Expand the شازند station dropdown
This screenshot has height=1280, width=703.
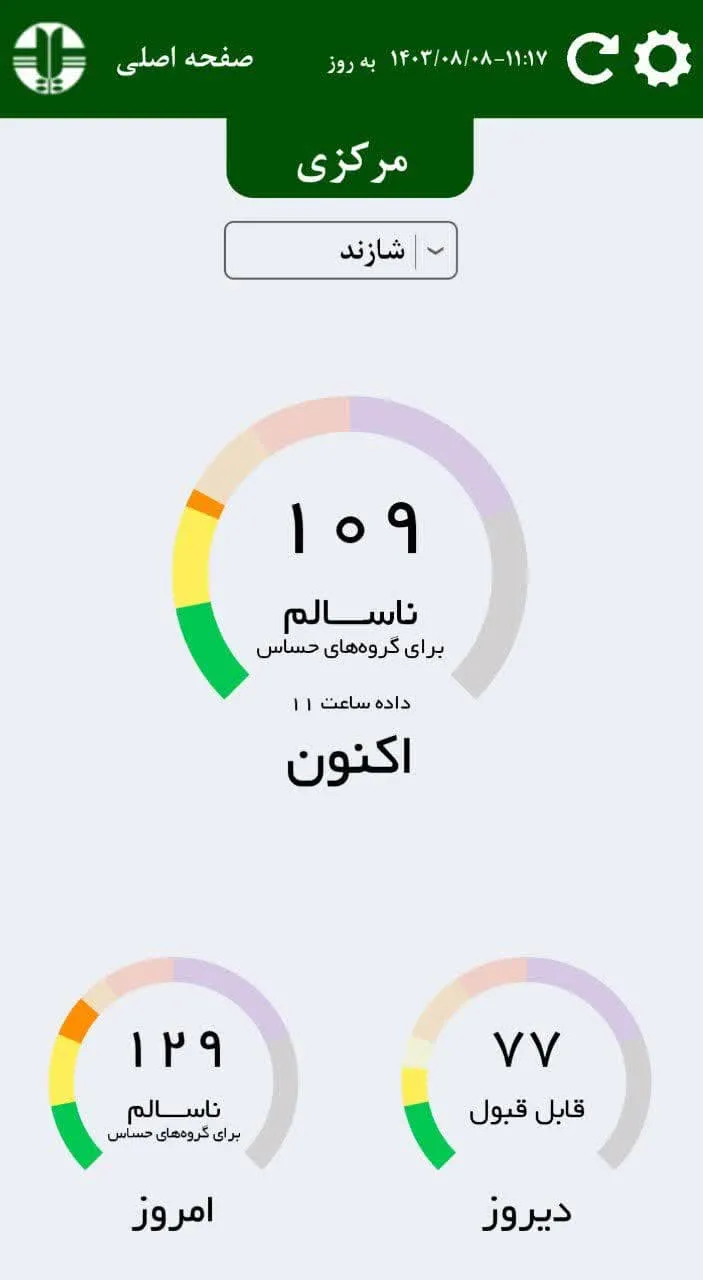(341, 250)
